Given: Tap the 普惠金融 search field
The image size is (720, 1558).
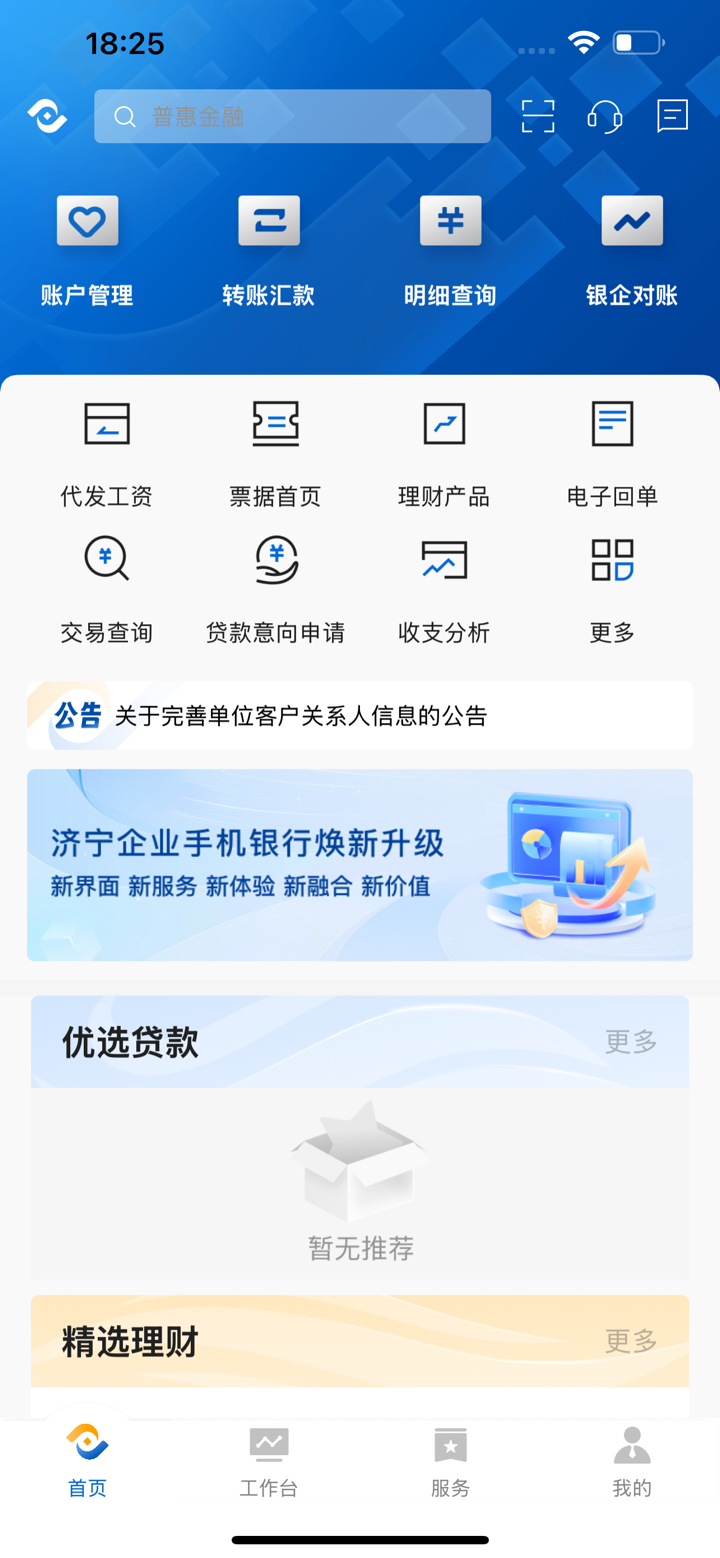Looking at the screenshot, I should coord(292,115).
